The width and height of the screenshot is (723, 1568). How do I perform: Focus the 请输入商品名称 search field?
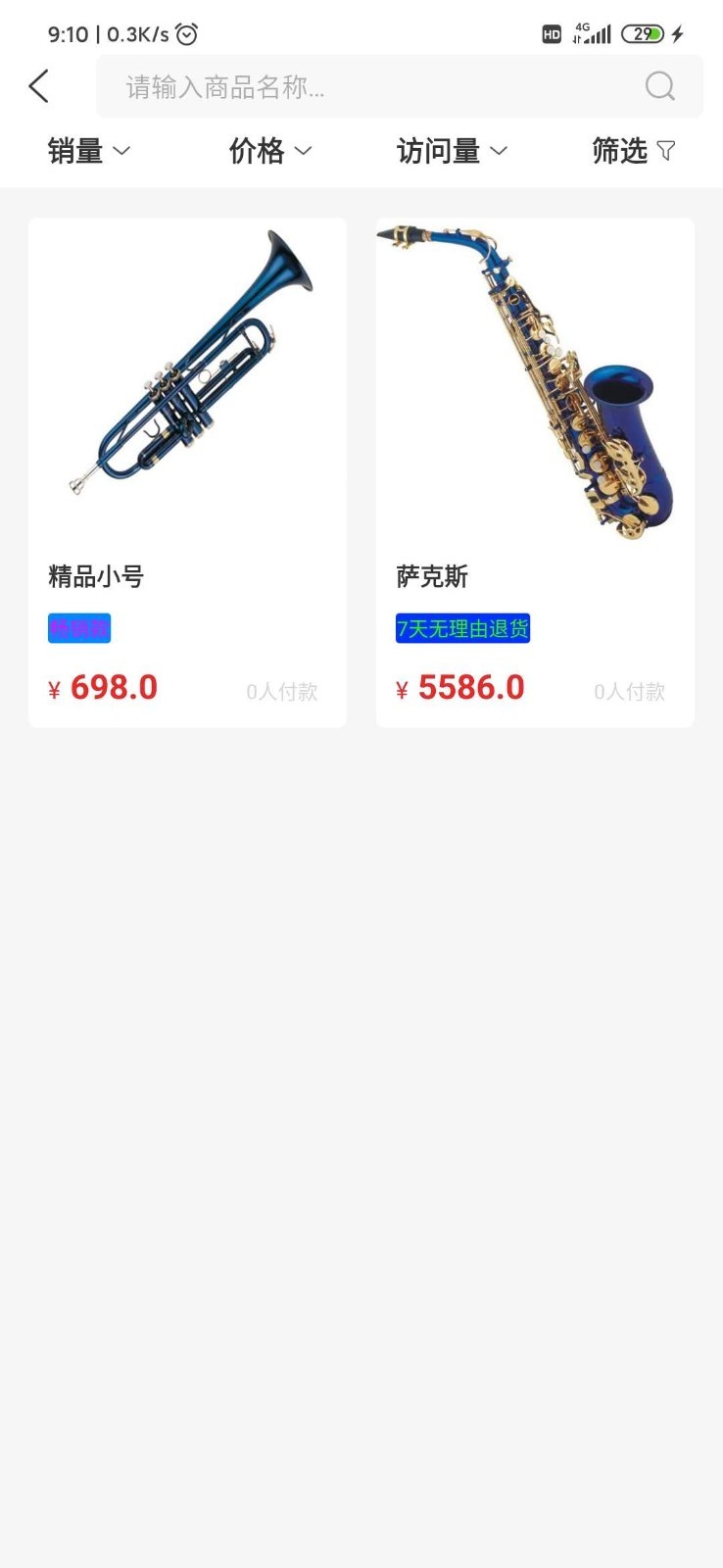(x=372, y=87)
